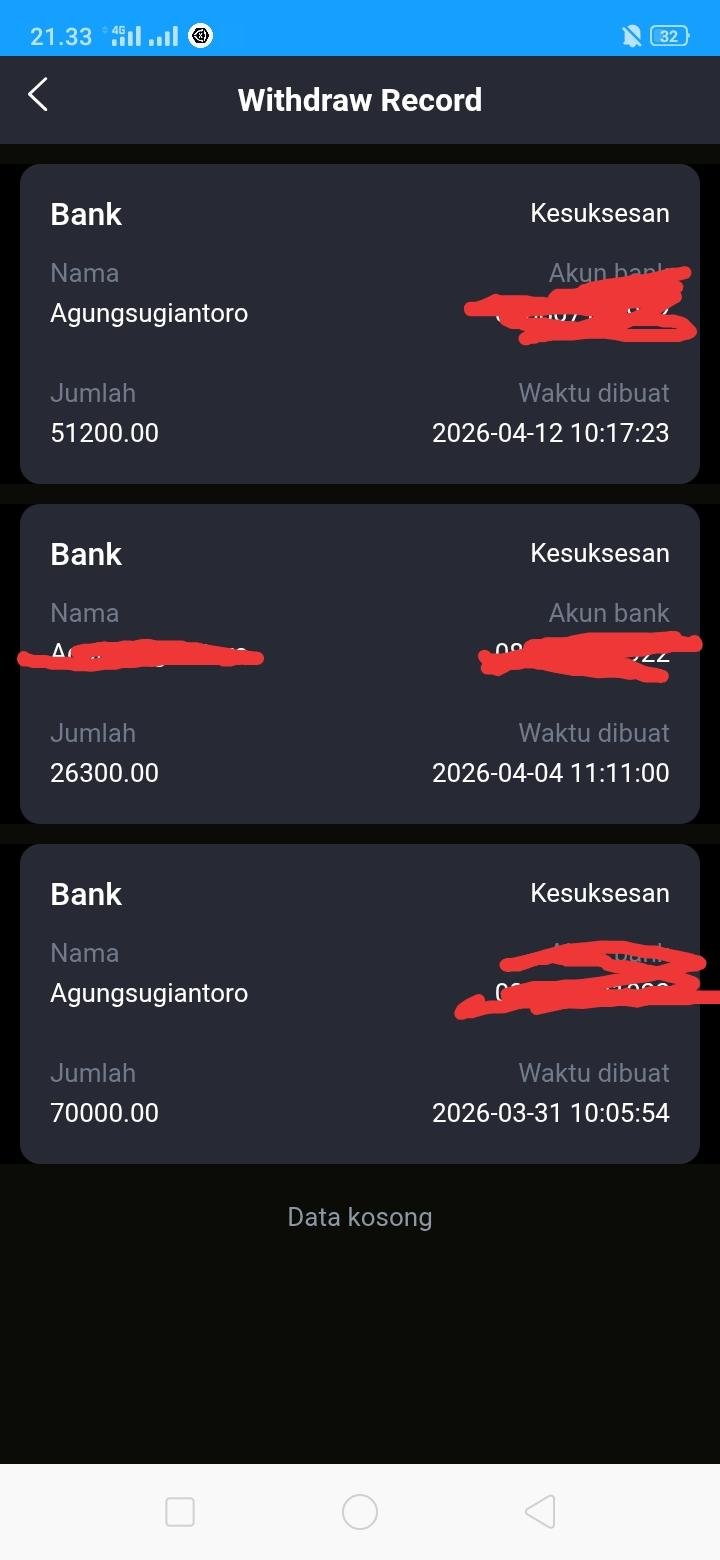Open the recent apps view
The height and width of the screenshot is (1560, 720).
pyautogui.click(x=180, y=1512)
